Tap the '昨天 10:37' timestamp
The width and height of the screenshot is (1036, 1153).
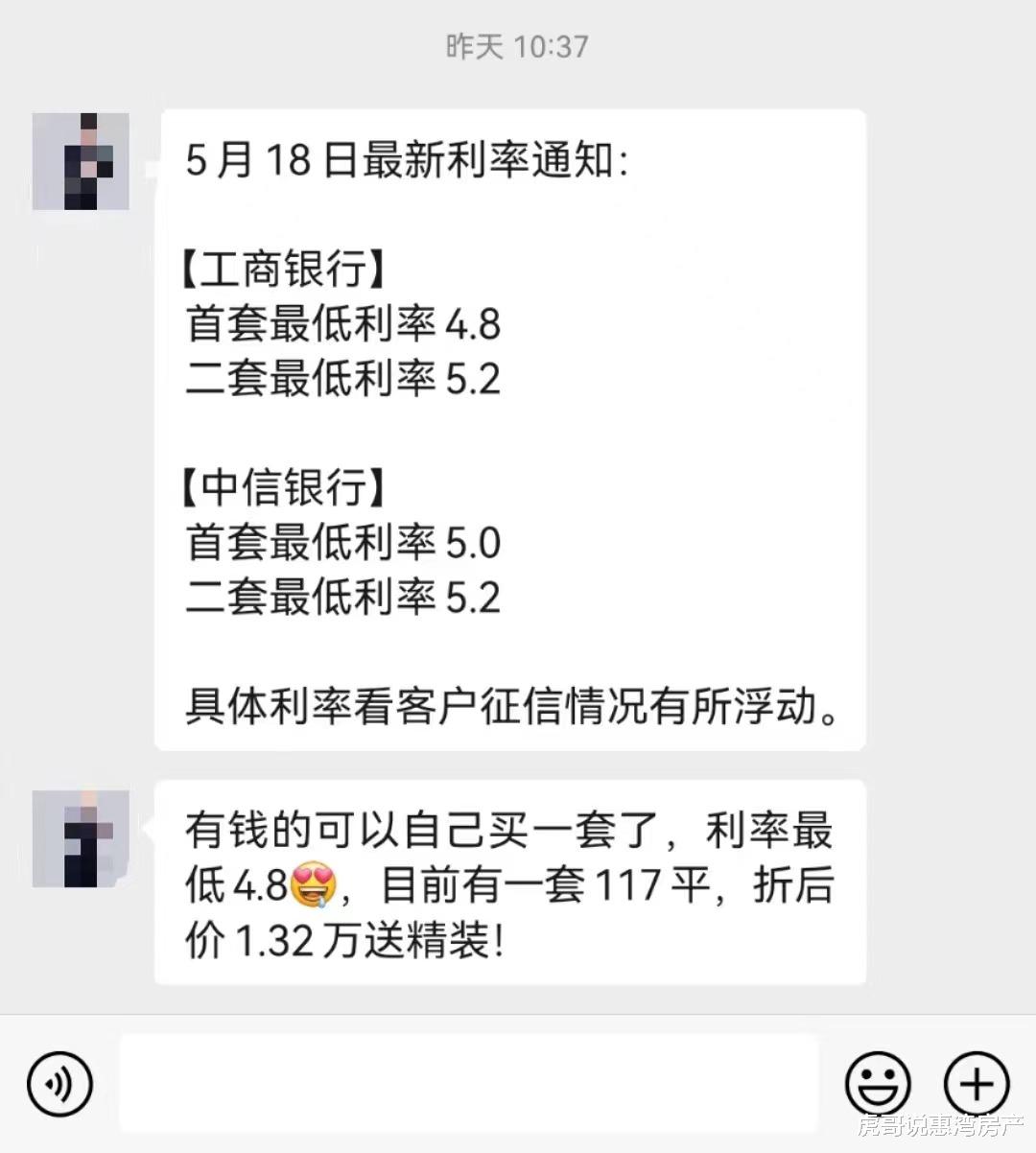coord(516,46)
